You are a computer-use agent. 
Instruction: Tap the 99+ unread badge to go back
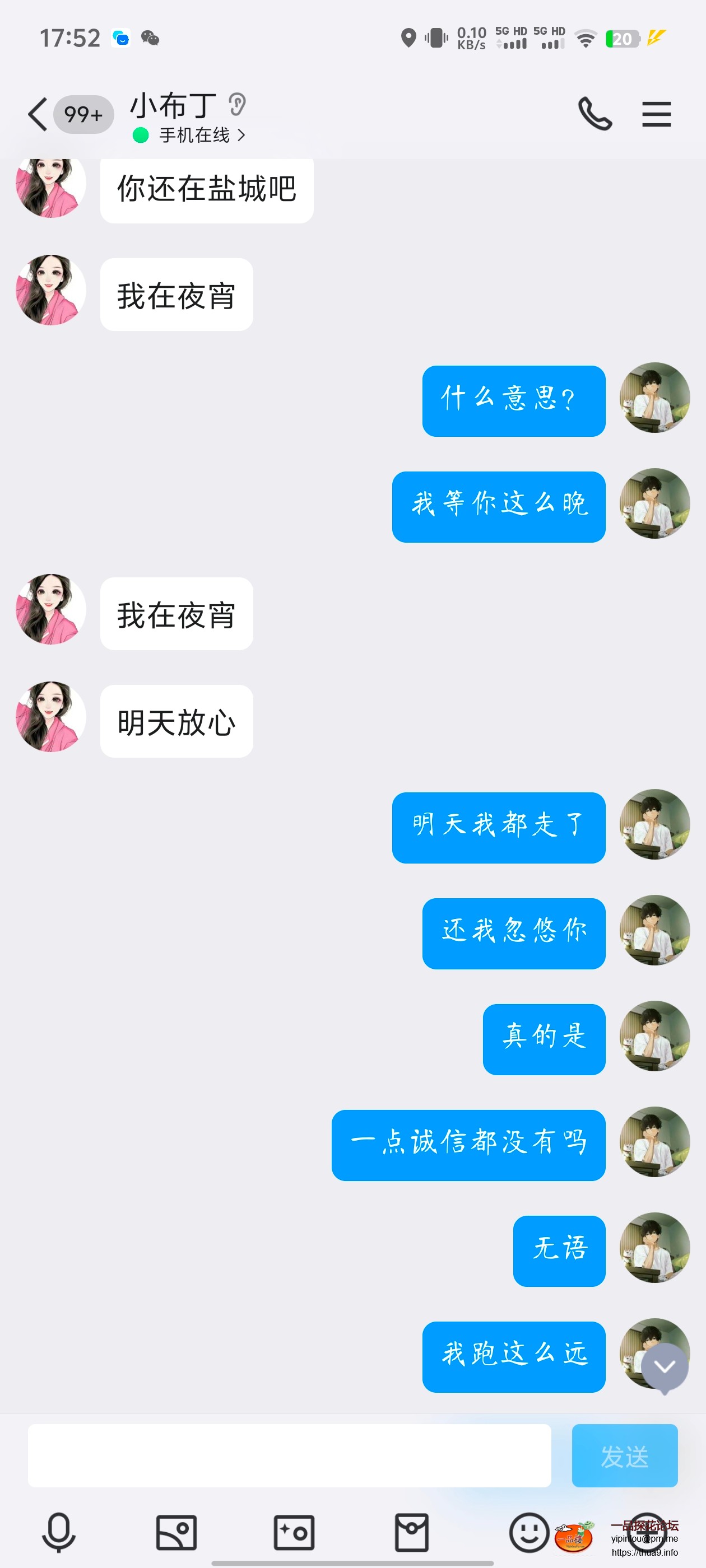coord(83,114)
